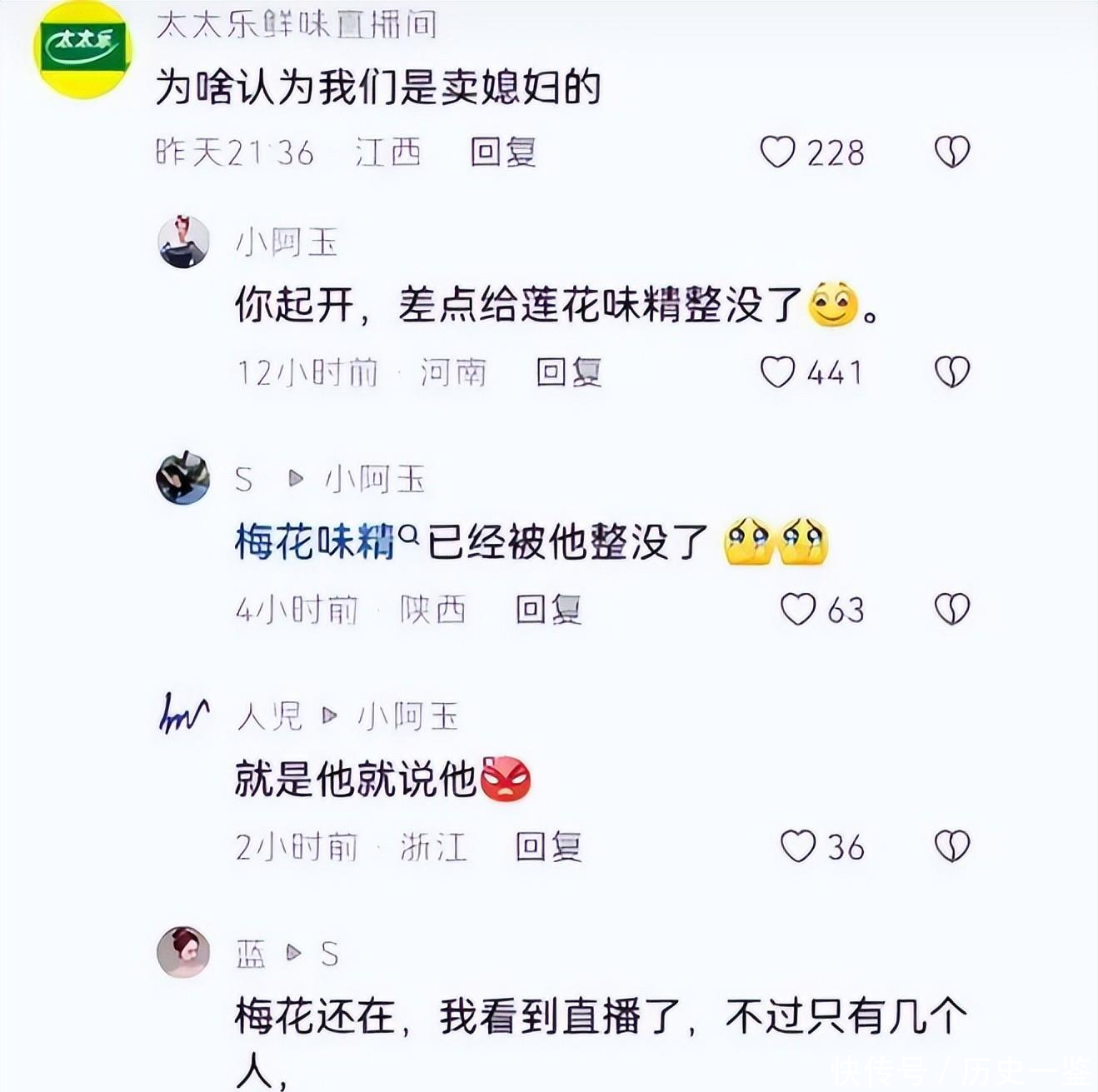Dislike 太太乐鲜味直播间's comment
Viewport: 1098px width, 1092px height.
click(x=952, y=152)
